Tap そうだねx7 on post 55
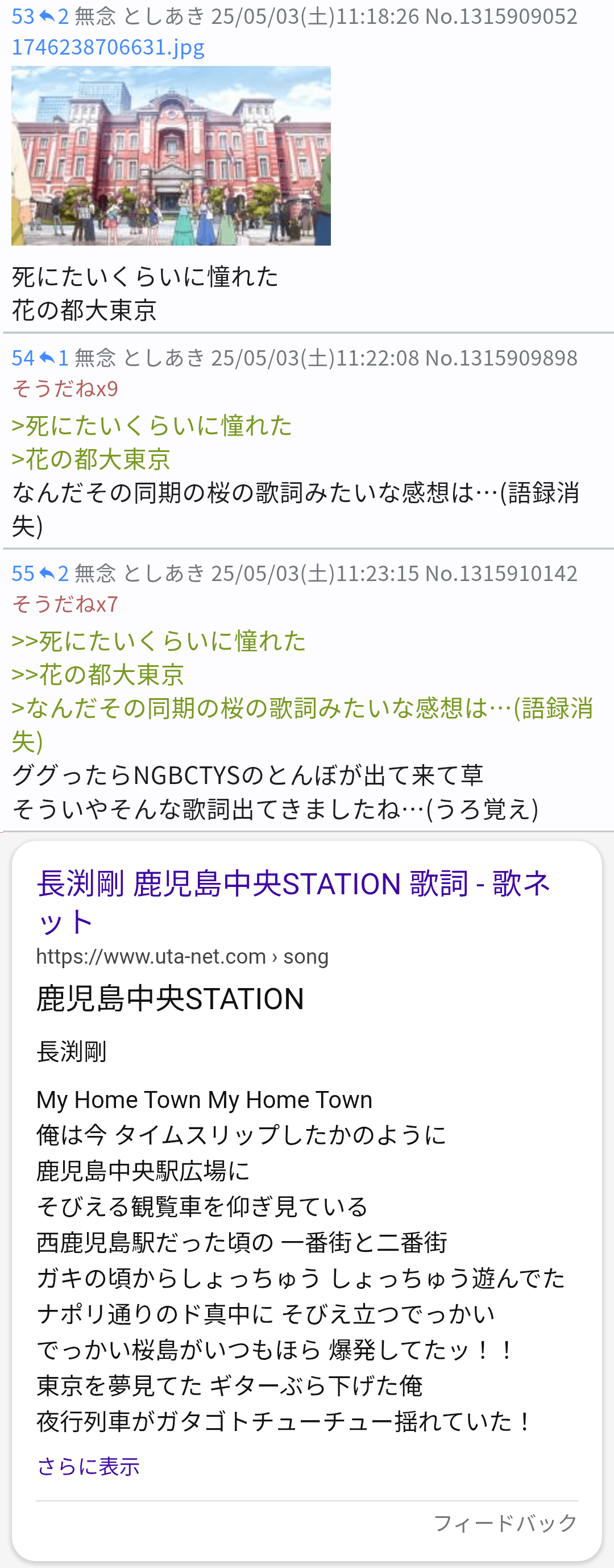The image size is (614, 1568). (x=64, y=604)
